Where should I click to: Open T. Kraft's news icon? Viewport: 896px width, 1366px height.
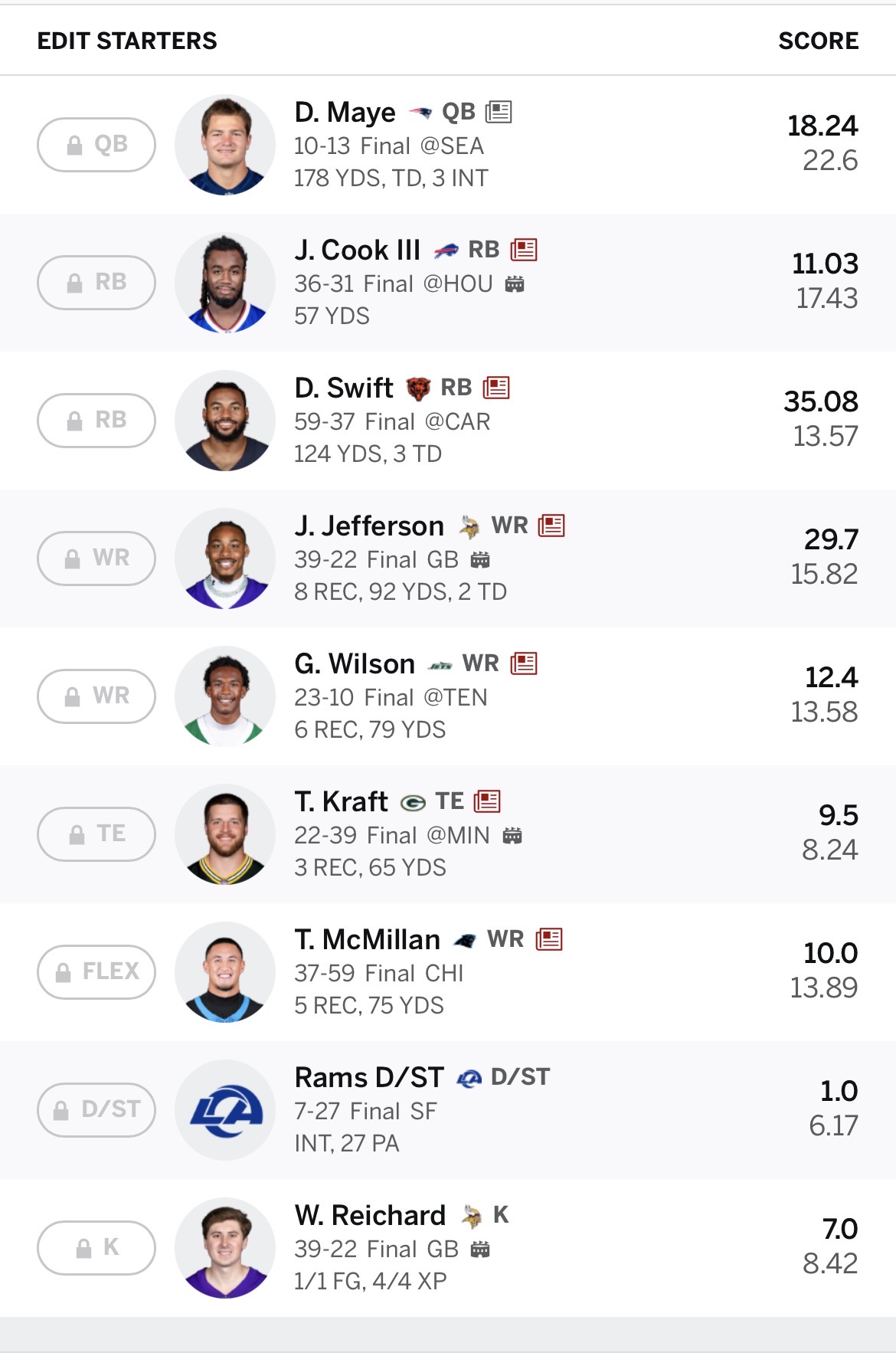[487, 801]
